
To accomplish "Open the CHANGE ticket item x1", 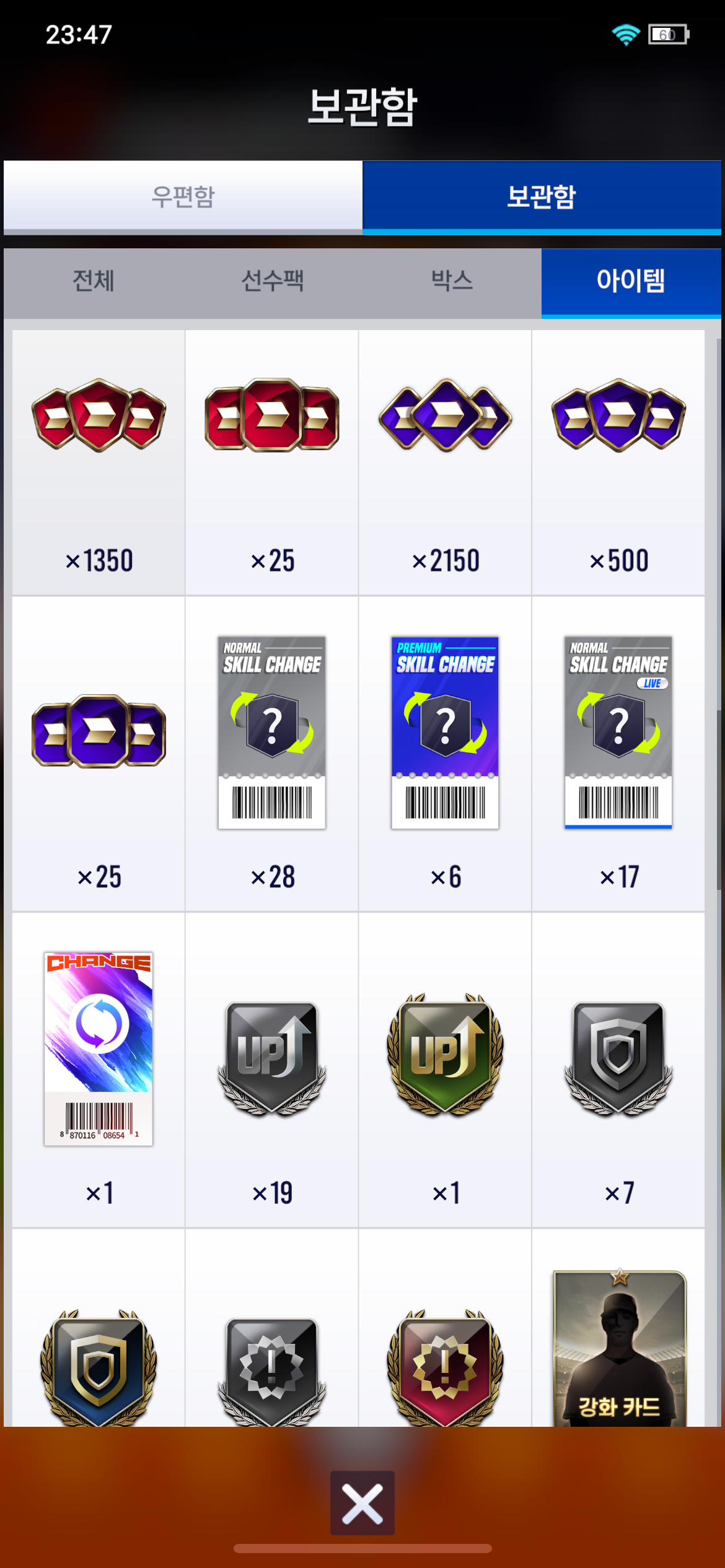I will click(x=99, y=1069).
